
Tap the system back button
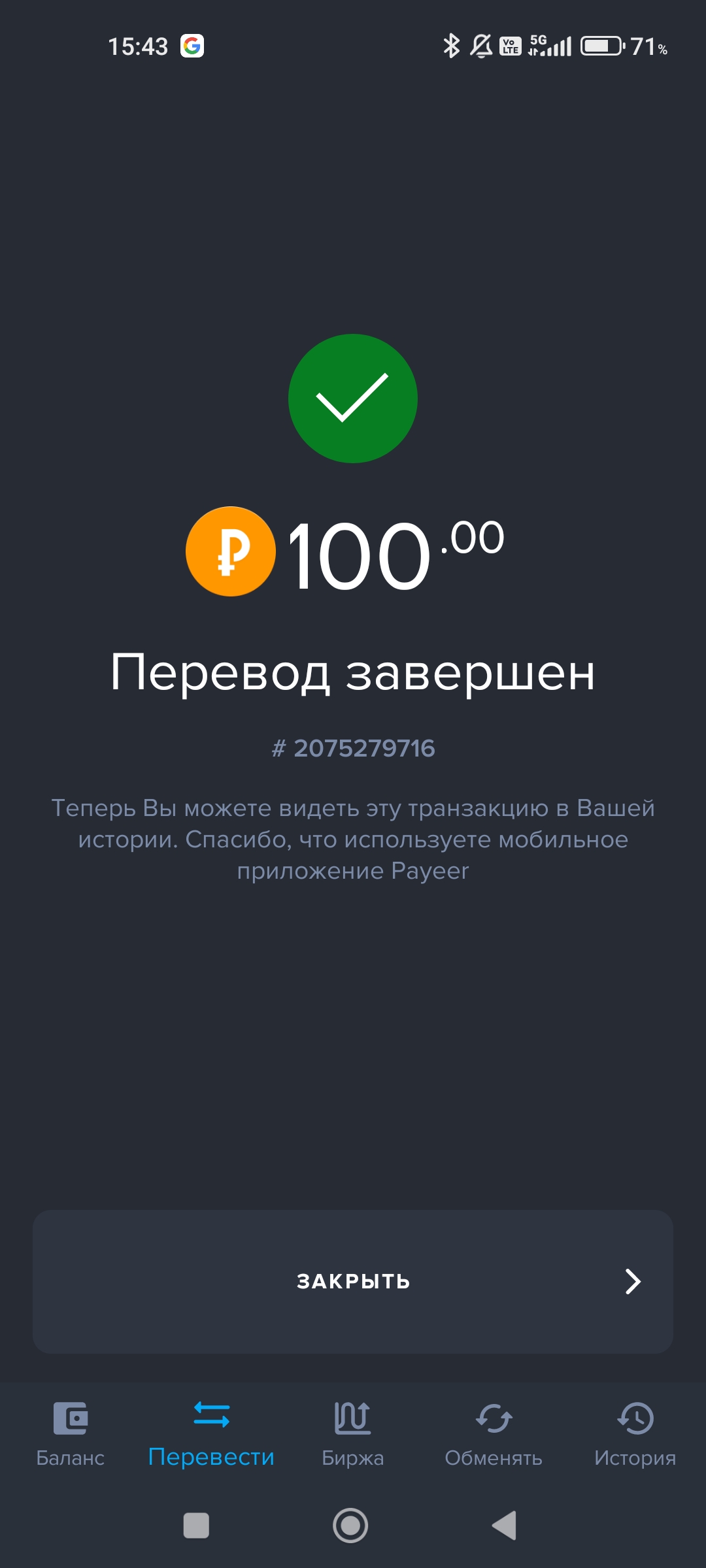click(x=505, y=1526)
